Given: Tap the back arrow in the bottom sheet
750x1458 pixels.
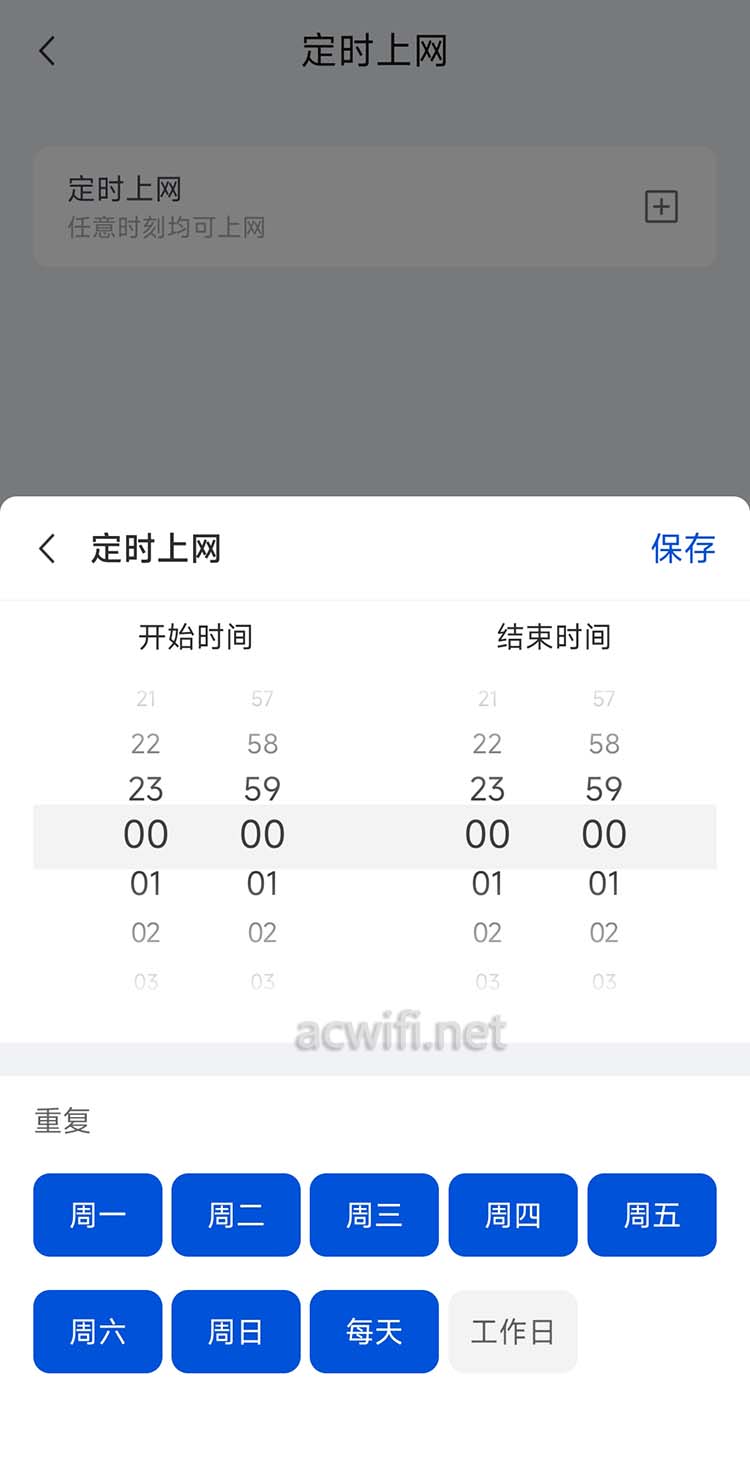Looking at the screenshot, I should click(x=47, y=548).
